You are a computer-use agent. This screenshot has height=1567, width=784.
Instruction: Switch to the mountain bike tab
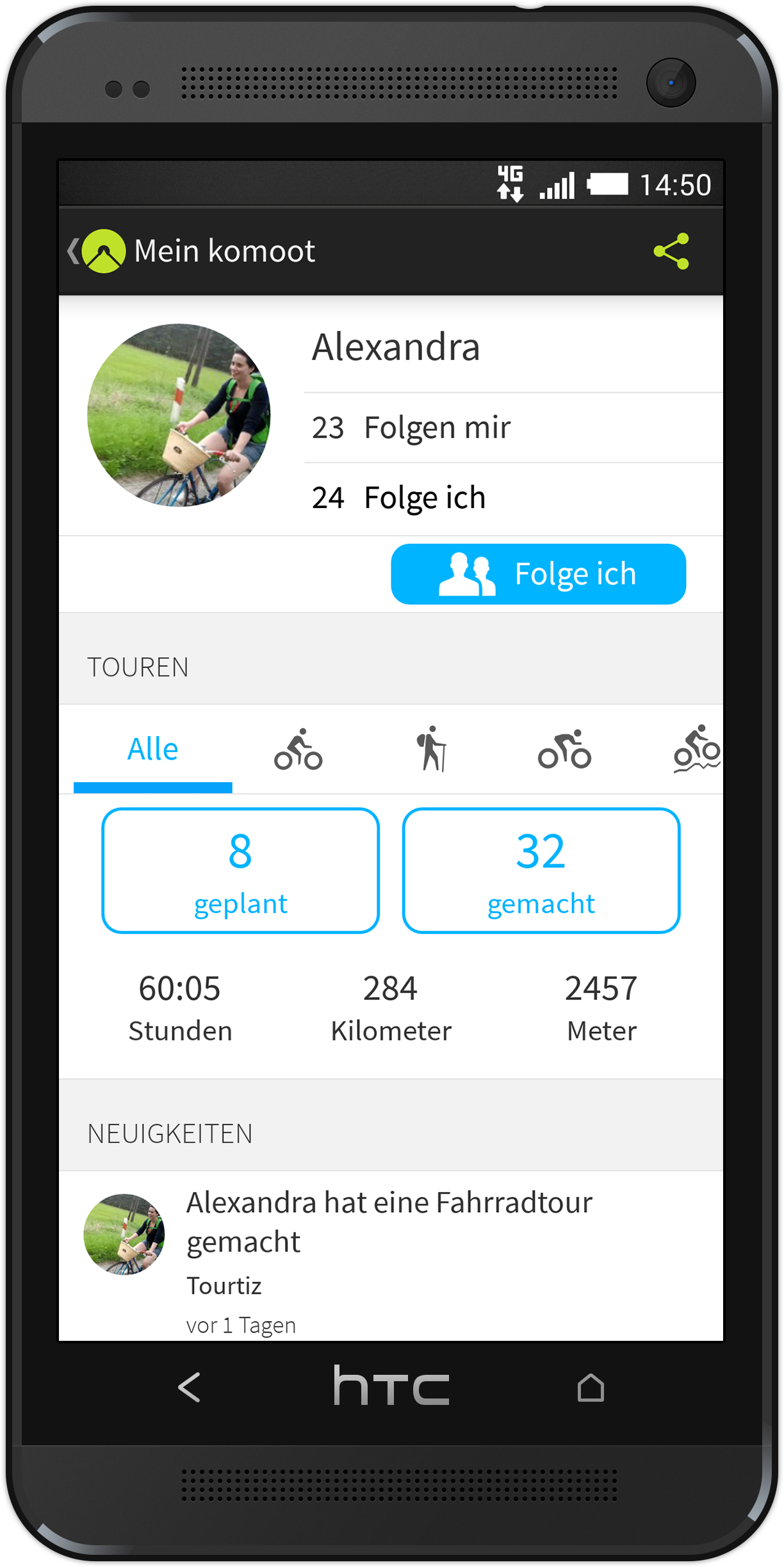click(697, 749)
